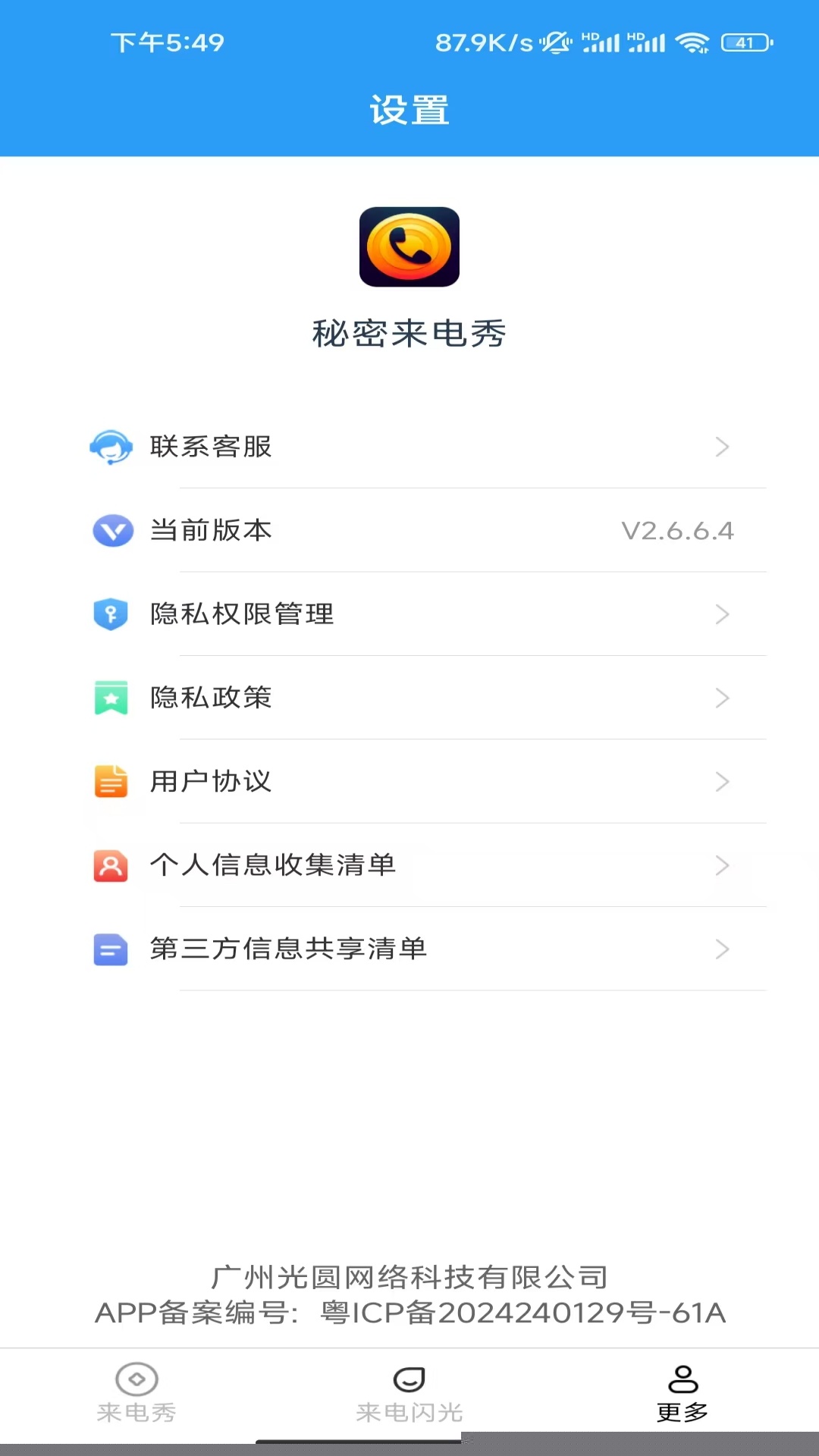Open 第三方信息共享清单 list

point(409,949)
